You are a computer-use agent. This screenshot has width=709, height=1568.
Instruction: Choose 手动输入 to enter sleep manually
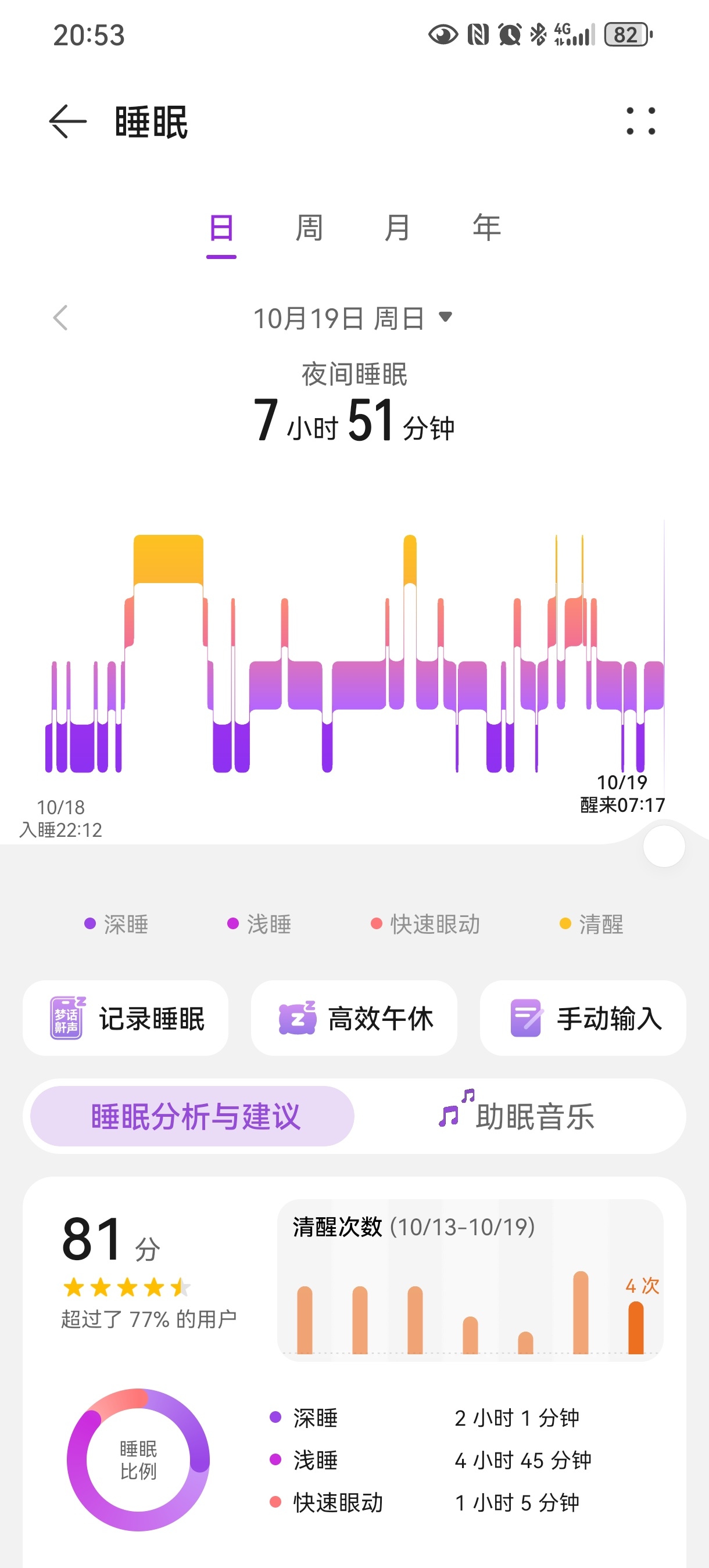coord(583,1019)
